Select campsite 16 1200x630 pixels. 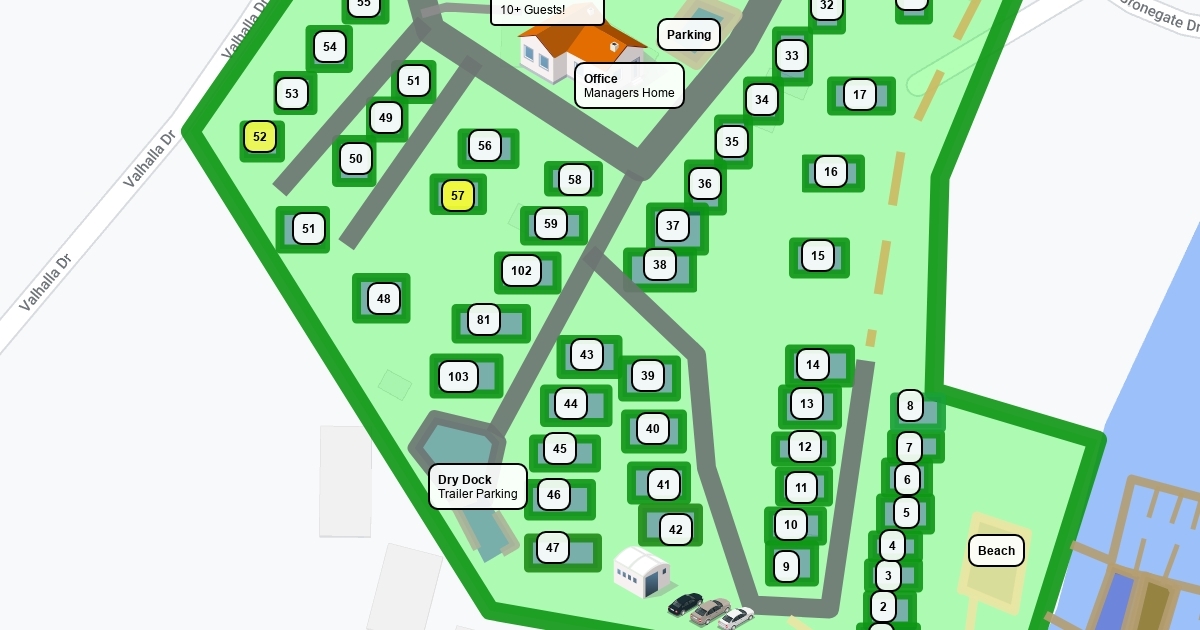coord(831,172)
